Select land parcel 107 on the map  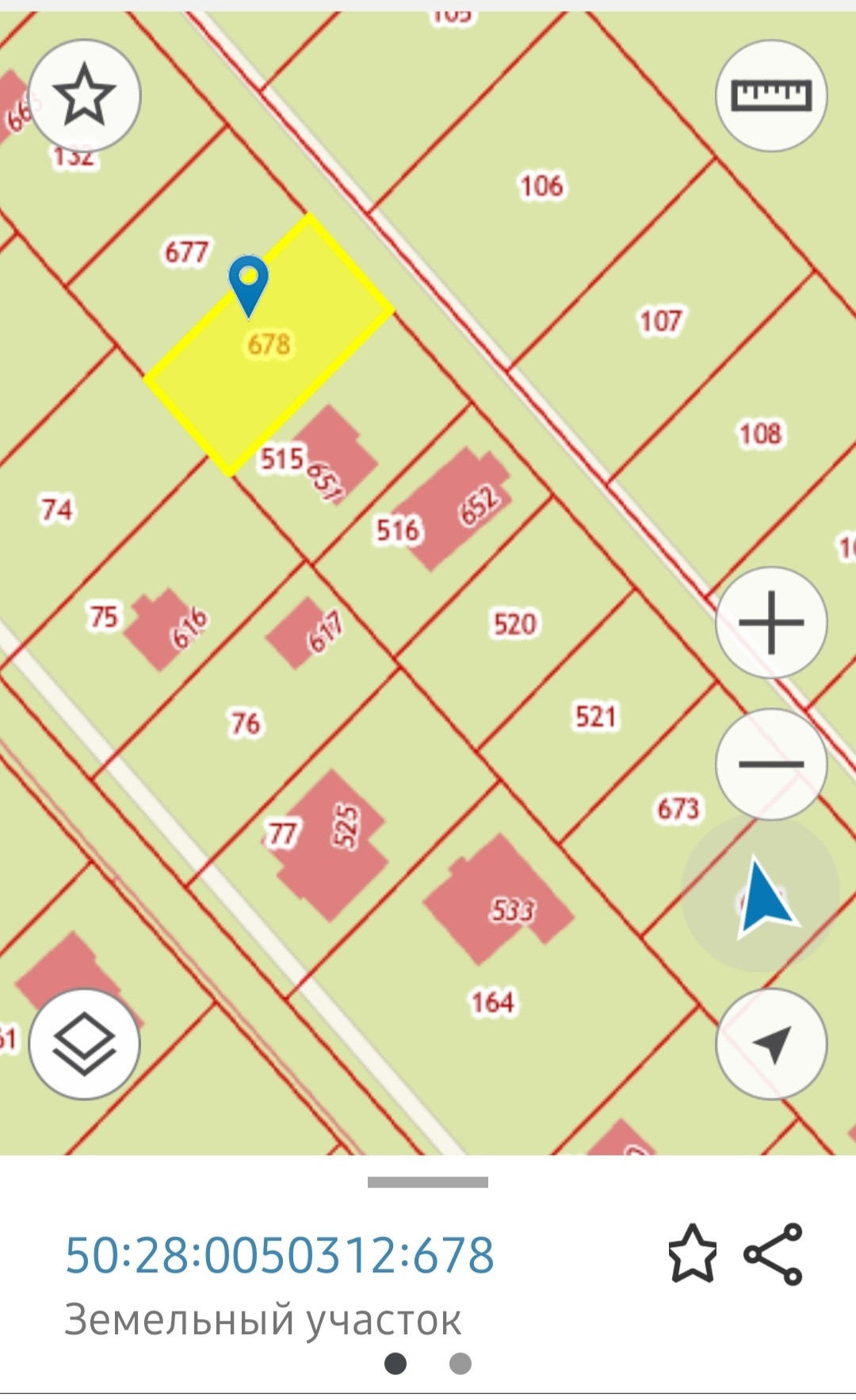[x=659, y=321]
